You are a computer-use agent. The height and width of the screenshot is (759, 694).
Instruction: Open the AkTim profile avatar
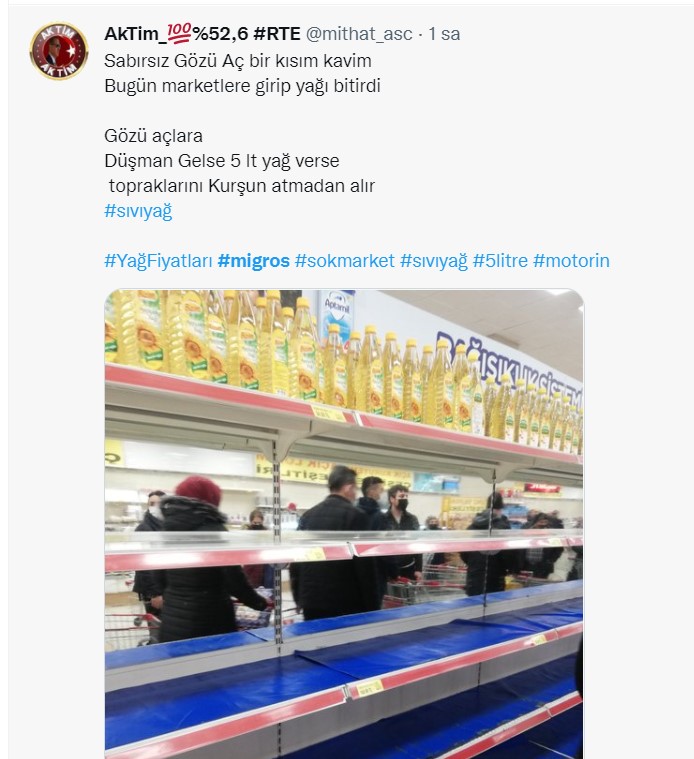click(x=59, y=52)
